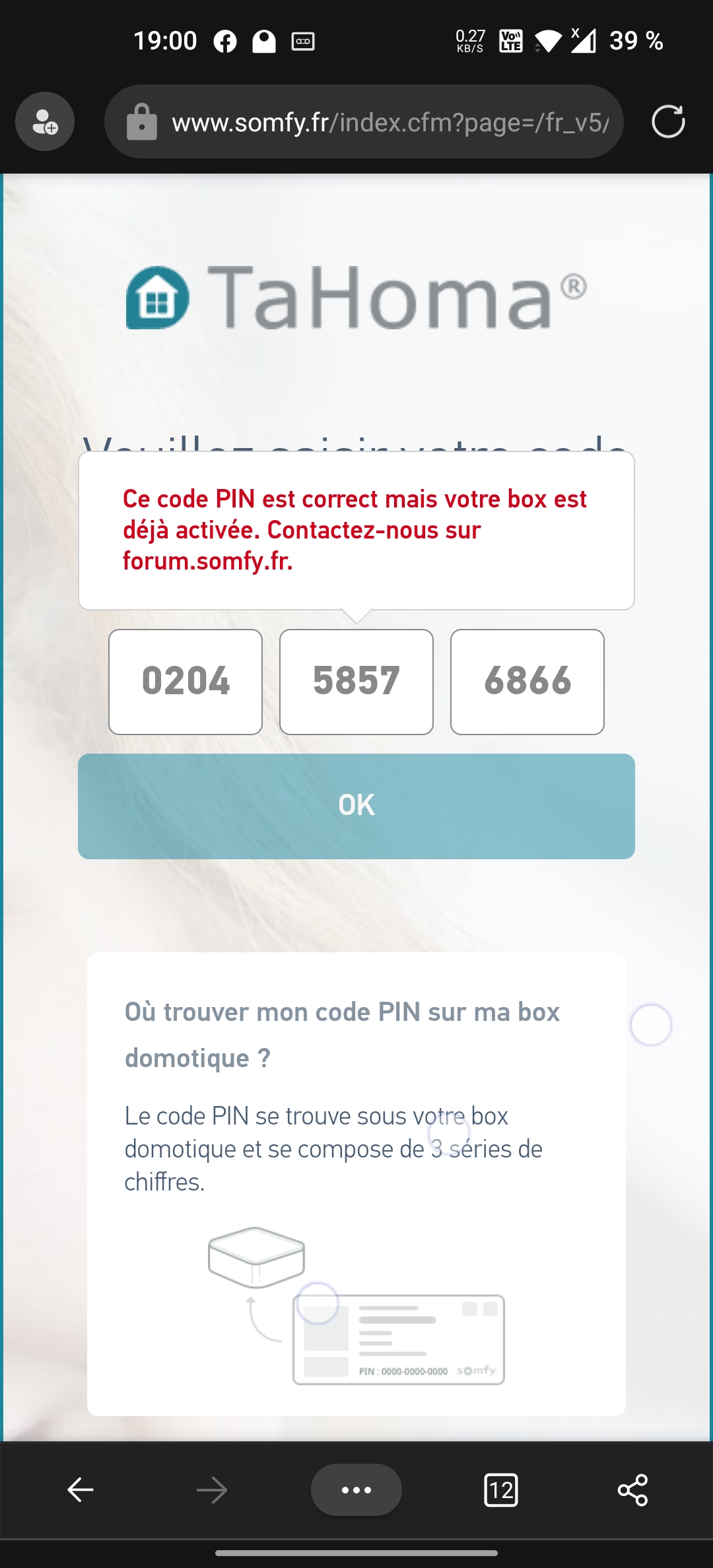Share this page
The height and width of the screenshot is (1568, 713).
tap(632, 1489)
